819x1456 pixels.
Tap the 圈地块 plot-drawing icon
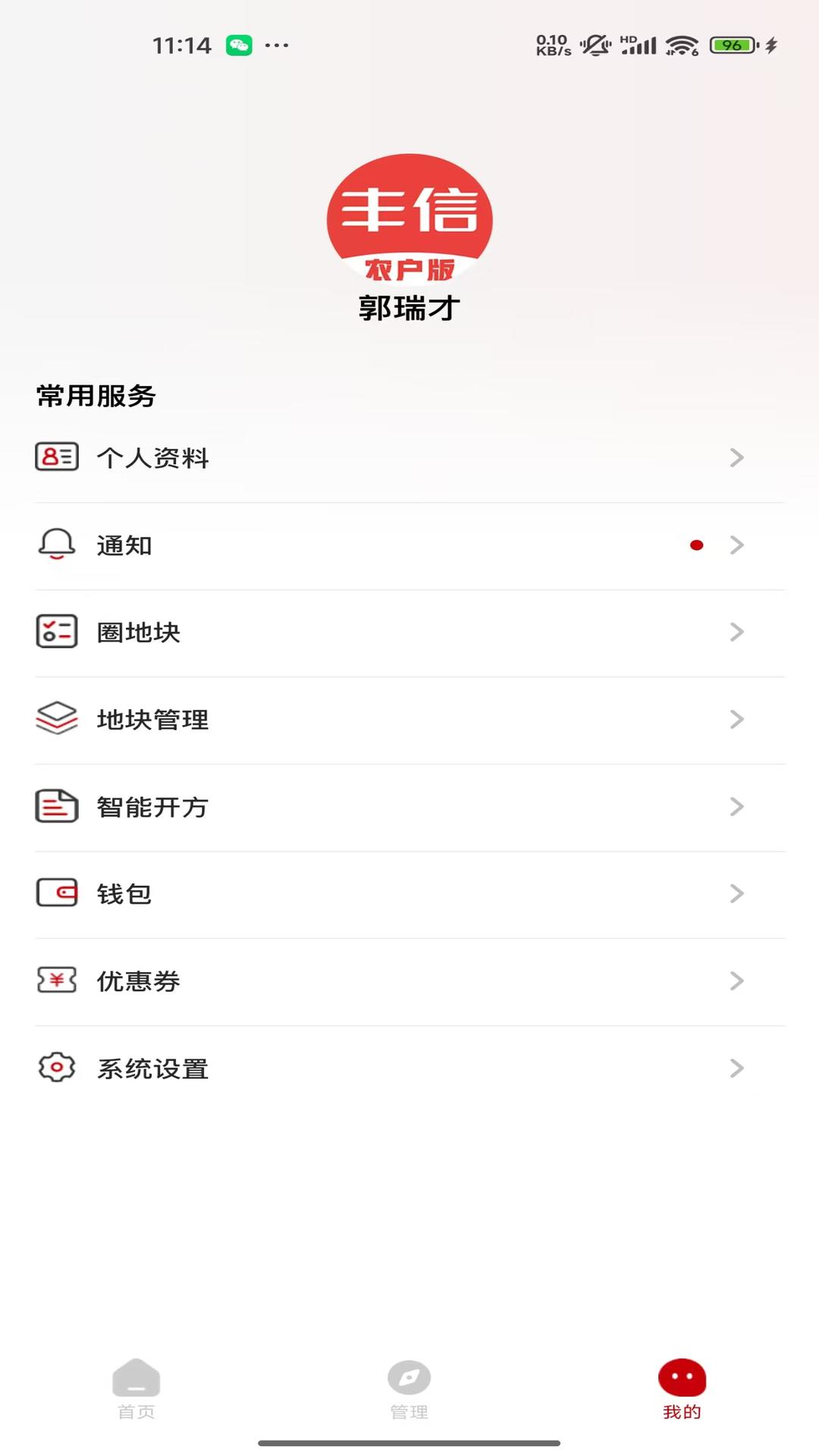[x=56, y=632]
